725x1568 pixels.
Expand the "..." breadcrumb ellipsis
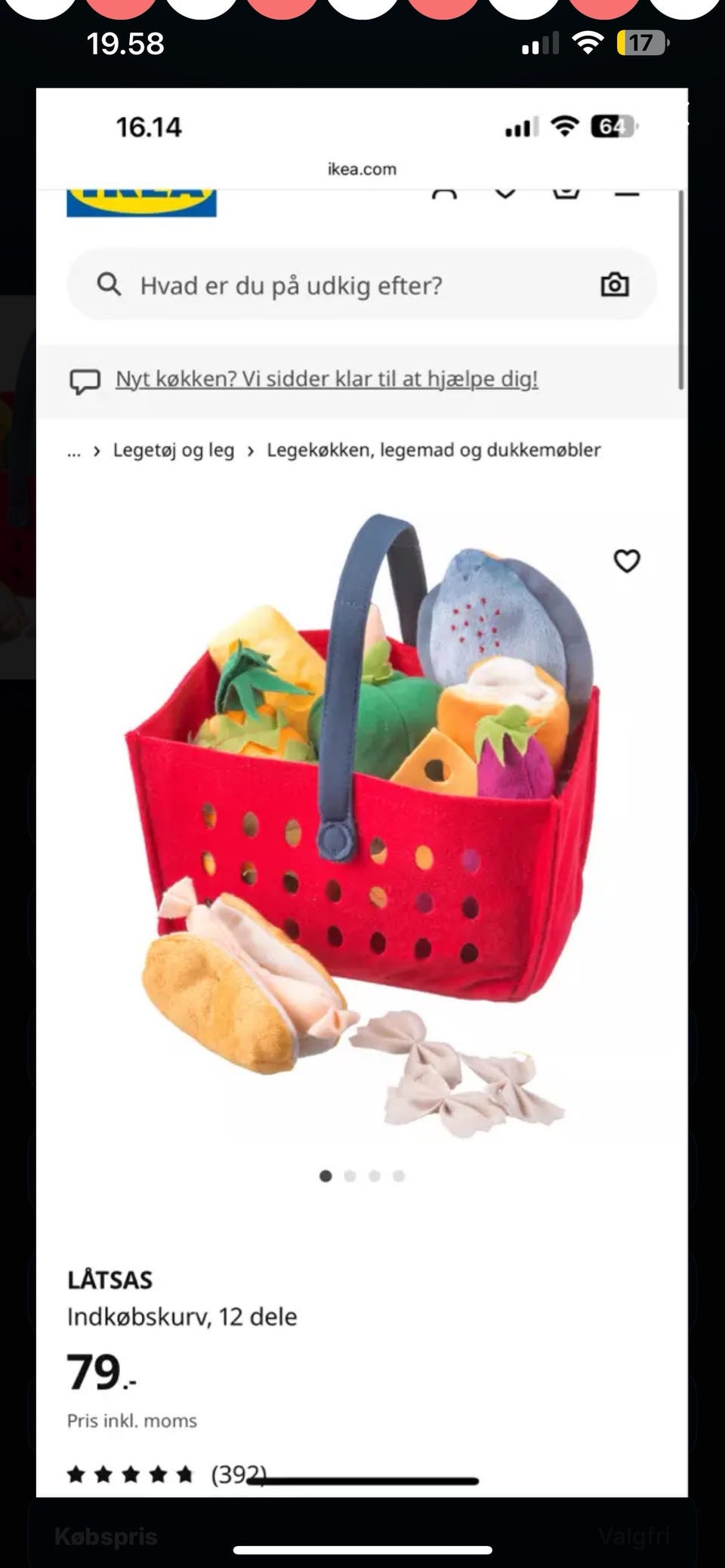74,451
